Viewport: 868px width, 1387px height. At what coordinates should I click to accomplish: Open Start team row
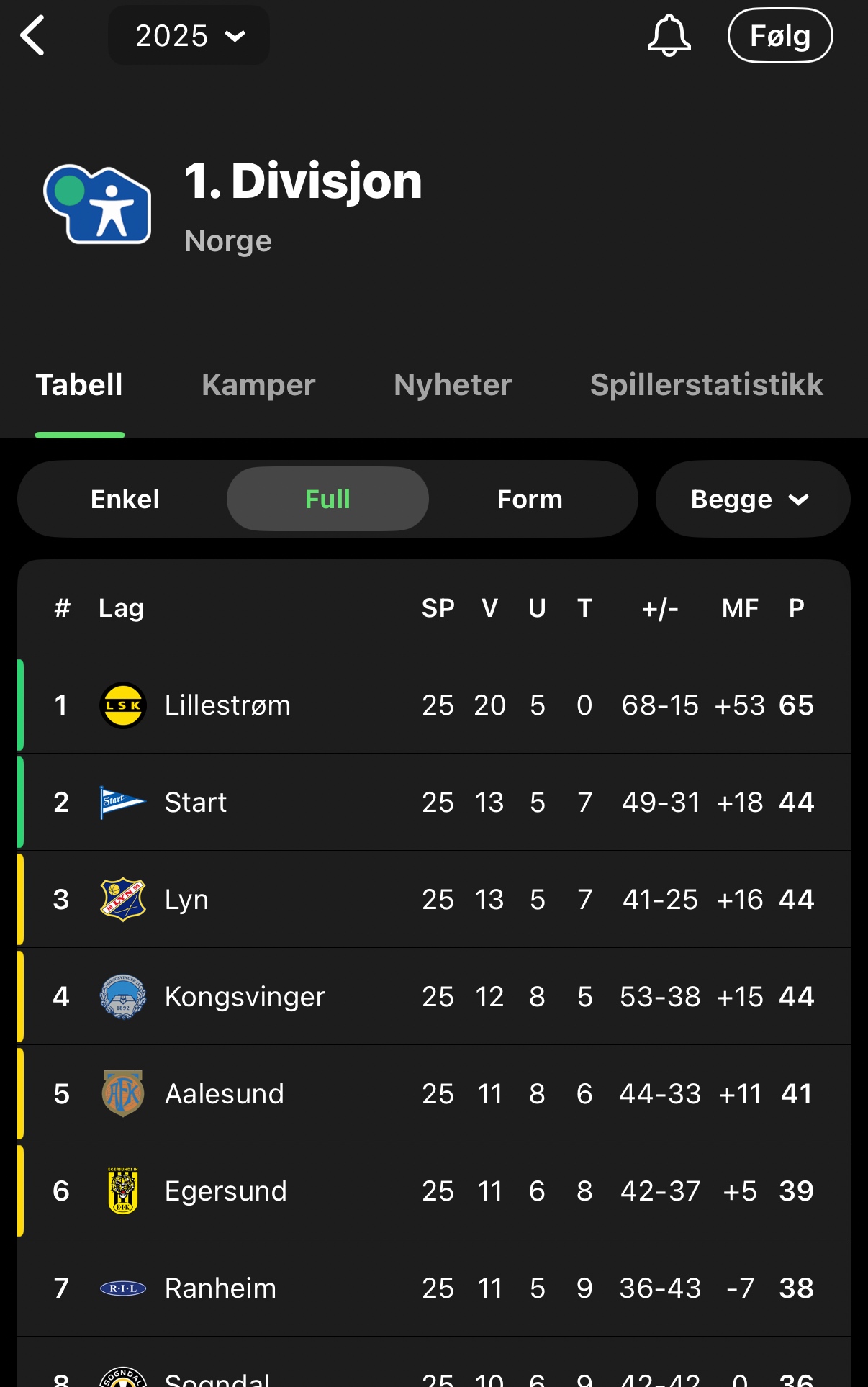click(x=196, y=803)
